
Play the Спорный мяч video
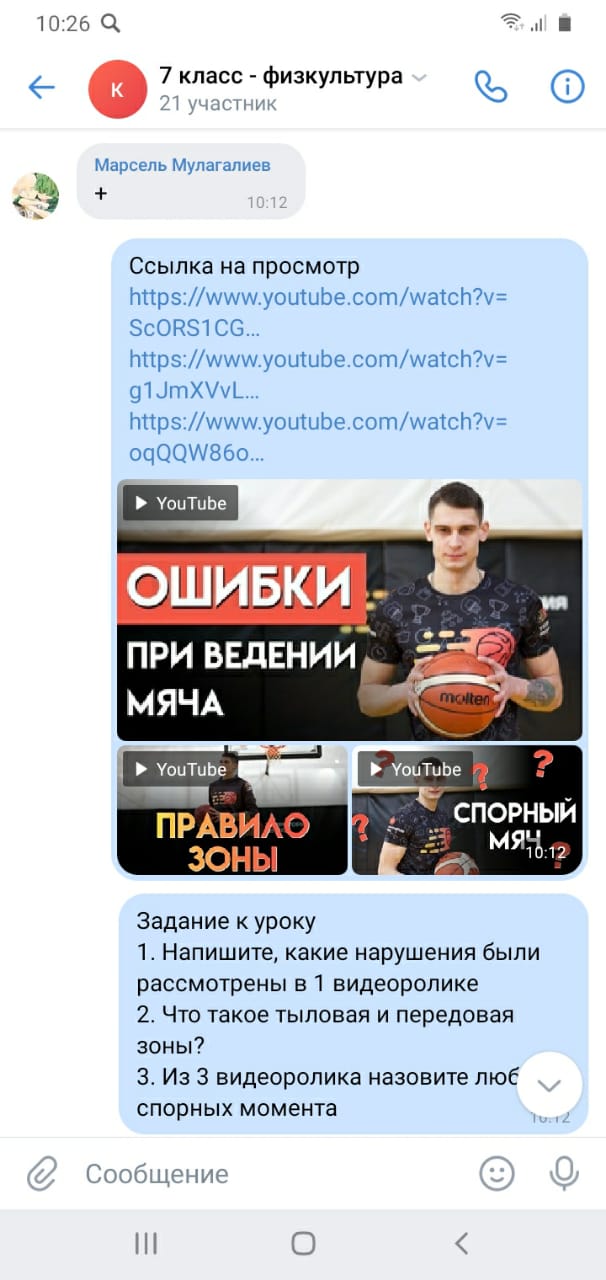(x=466, y=810)
